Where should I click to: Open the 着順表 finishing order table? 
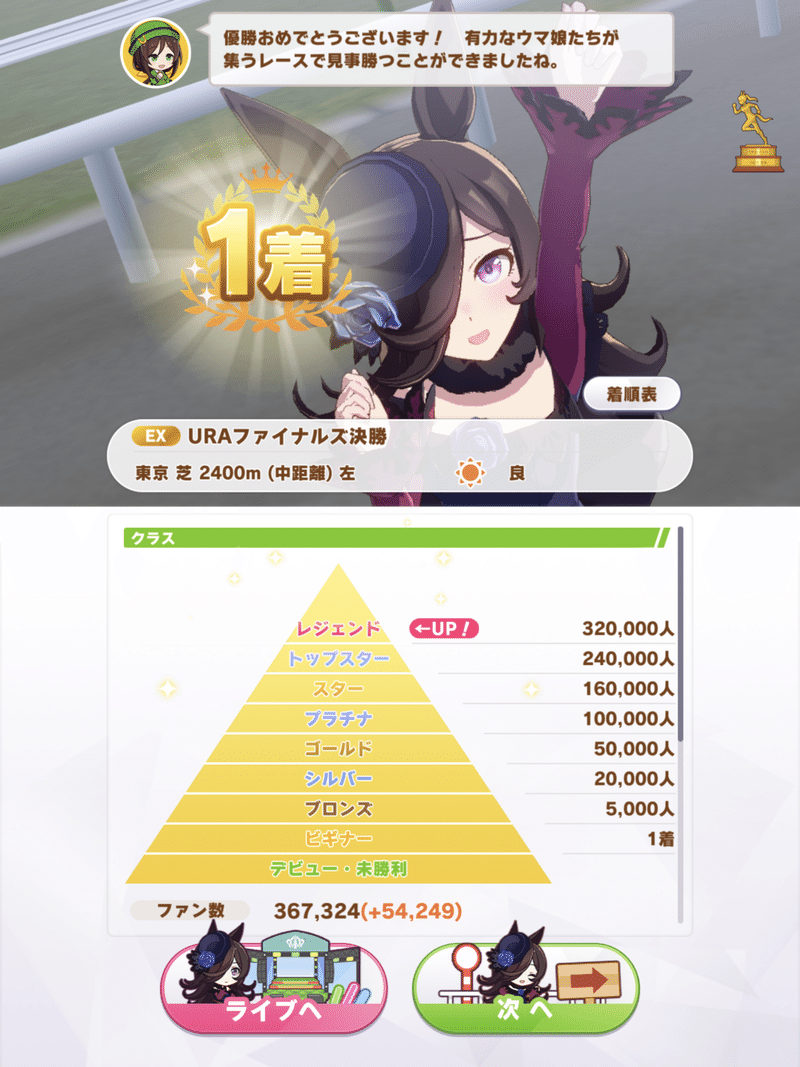(631, 395)
